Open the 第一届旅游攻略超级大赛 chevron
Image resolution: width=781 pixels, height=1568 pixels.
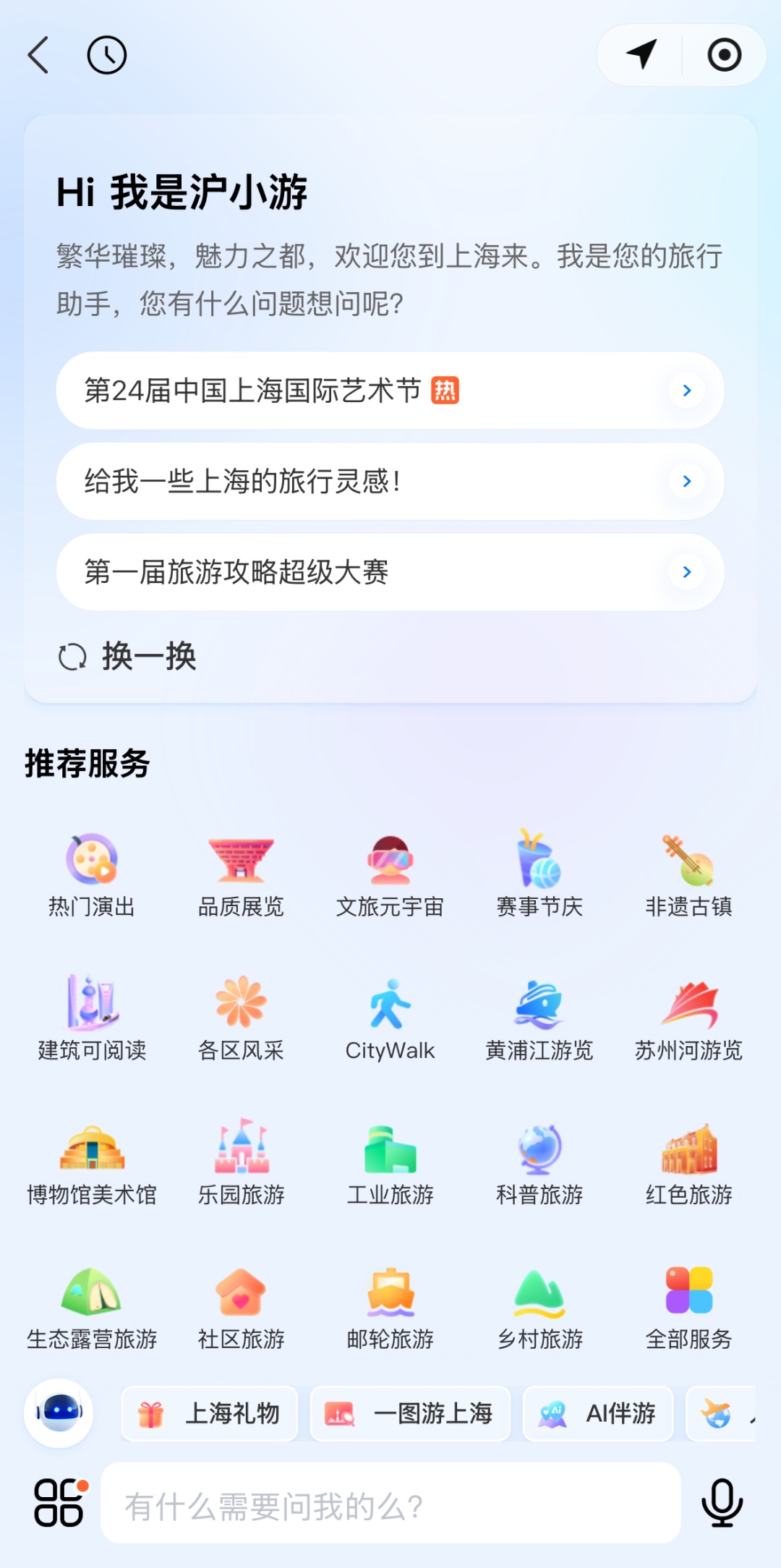pyautogui.click(x=686, y=571)
